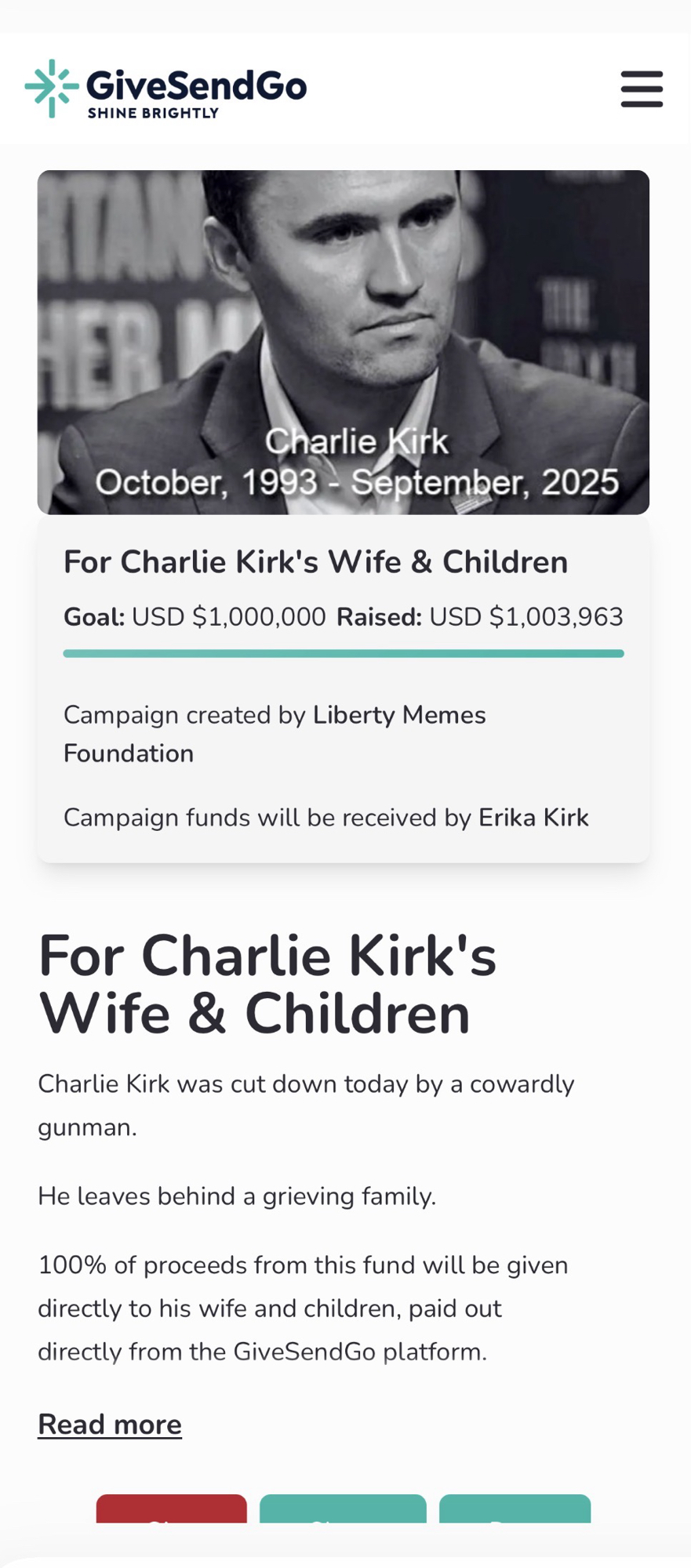Viewport: 691px width, 1568px height.
Task: Open the hamburger menu
Action: click(x=642, y=89)
